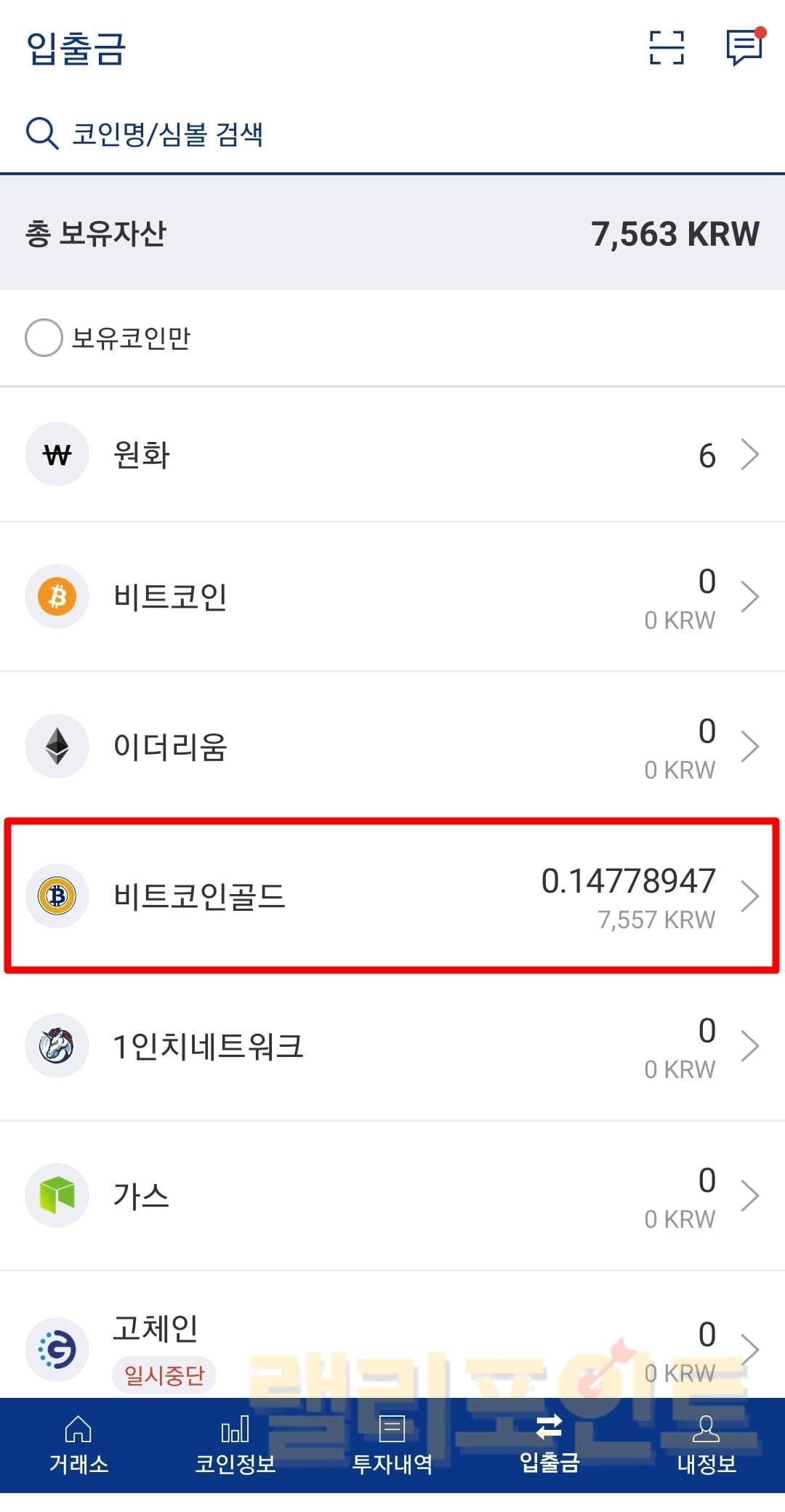Switch to the 거래소 tab
Screen dimensions: 785x1512
click(78, 1445)
